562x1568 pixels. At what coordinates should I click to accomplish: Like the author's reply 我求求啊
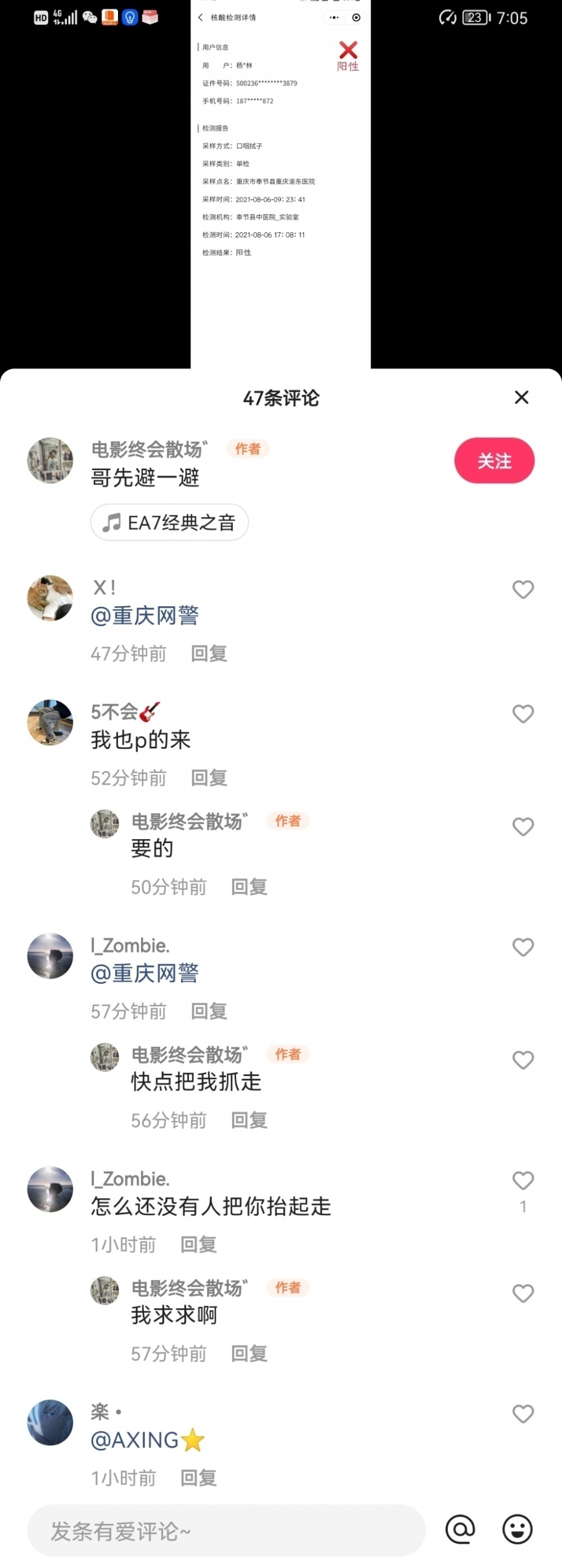[x=523, y=1293]
